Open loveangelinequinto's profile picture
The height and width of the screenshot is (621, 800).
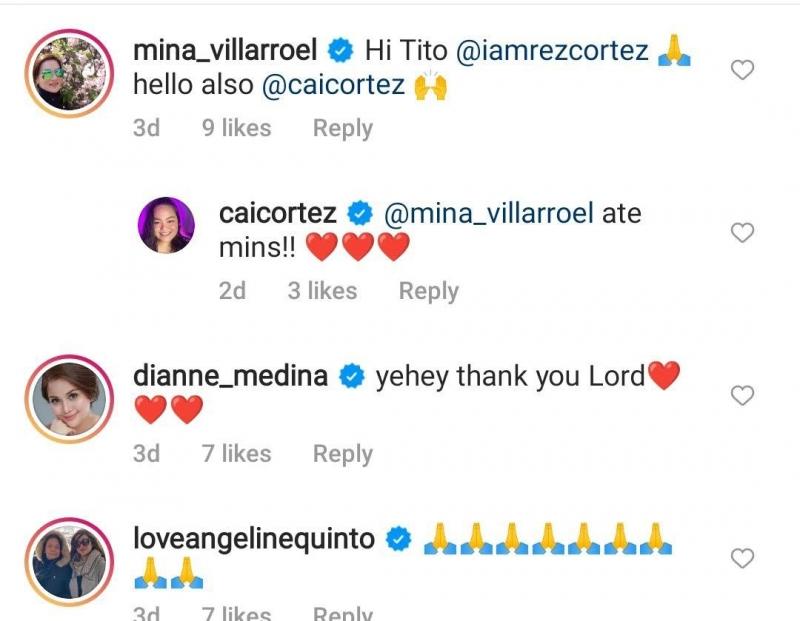(69, 561)
